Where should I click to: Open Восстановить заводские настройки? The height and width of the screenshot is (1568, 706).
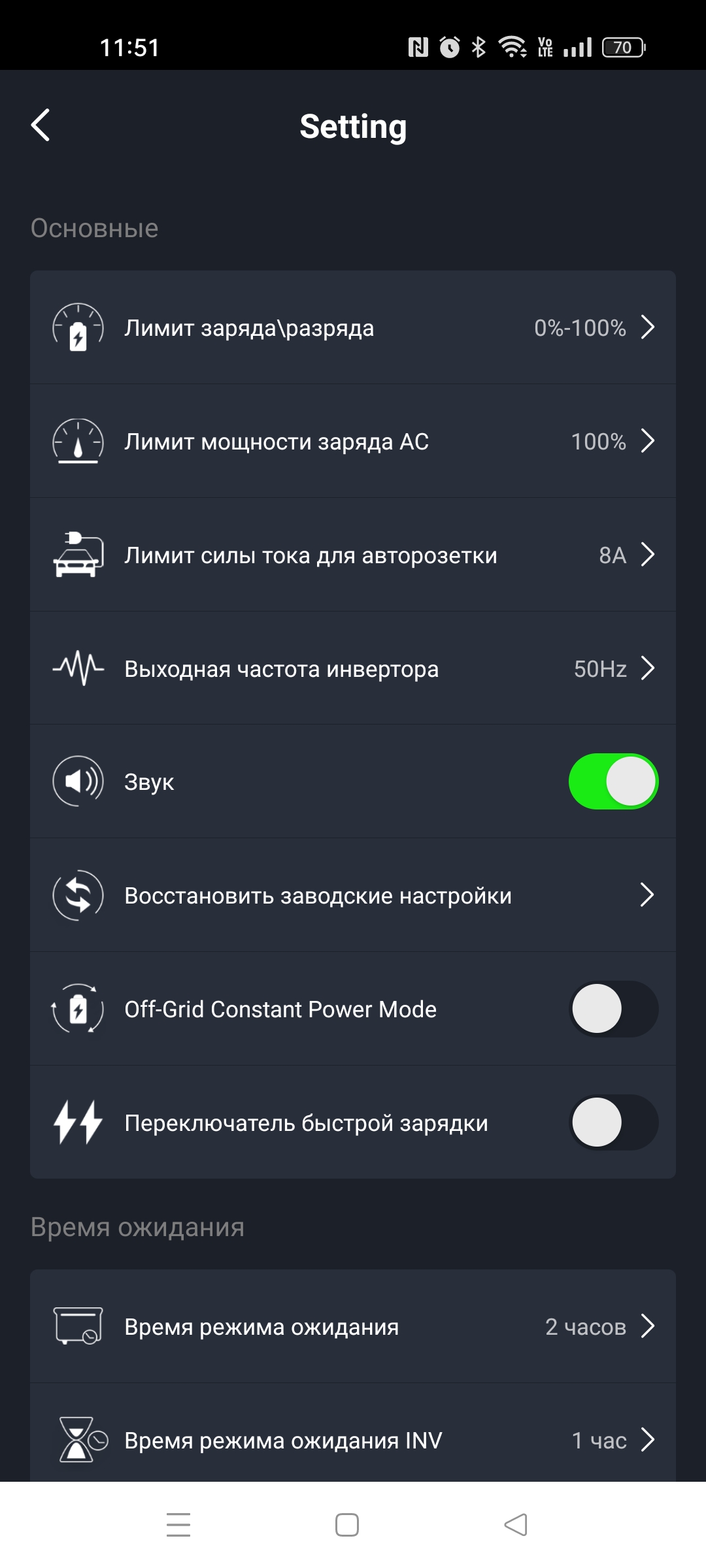[353, 895]
